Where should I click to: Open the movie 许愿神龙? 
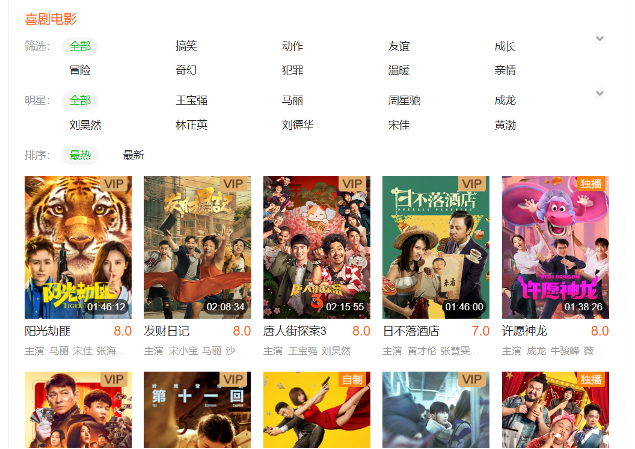[x=555, y=246]
